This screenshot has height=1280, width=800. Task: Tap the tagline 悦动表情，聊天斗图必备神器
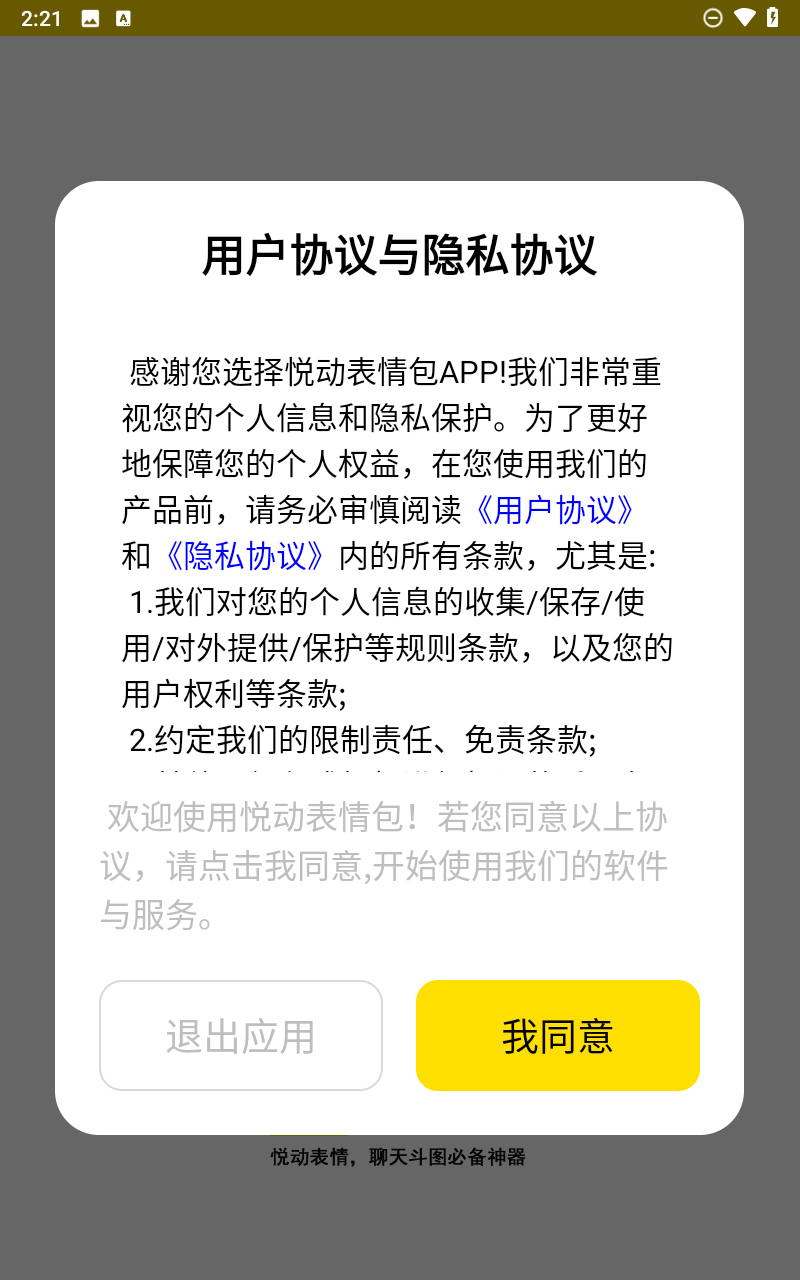pyautogui.click(x=400, y=1157)
